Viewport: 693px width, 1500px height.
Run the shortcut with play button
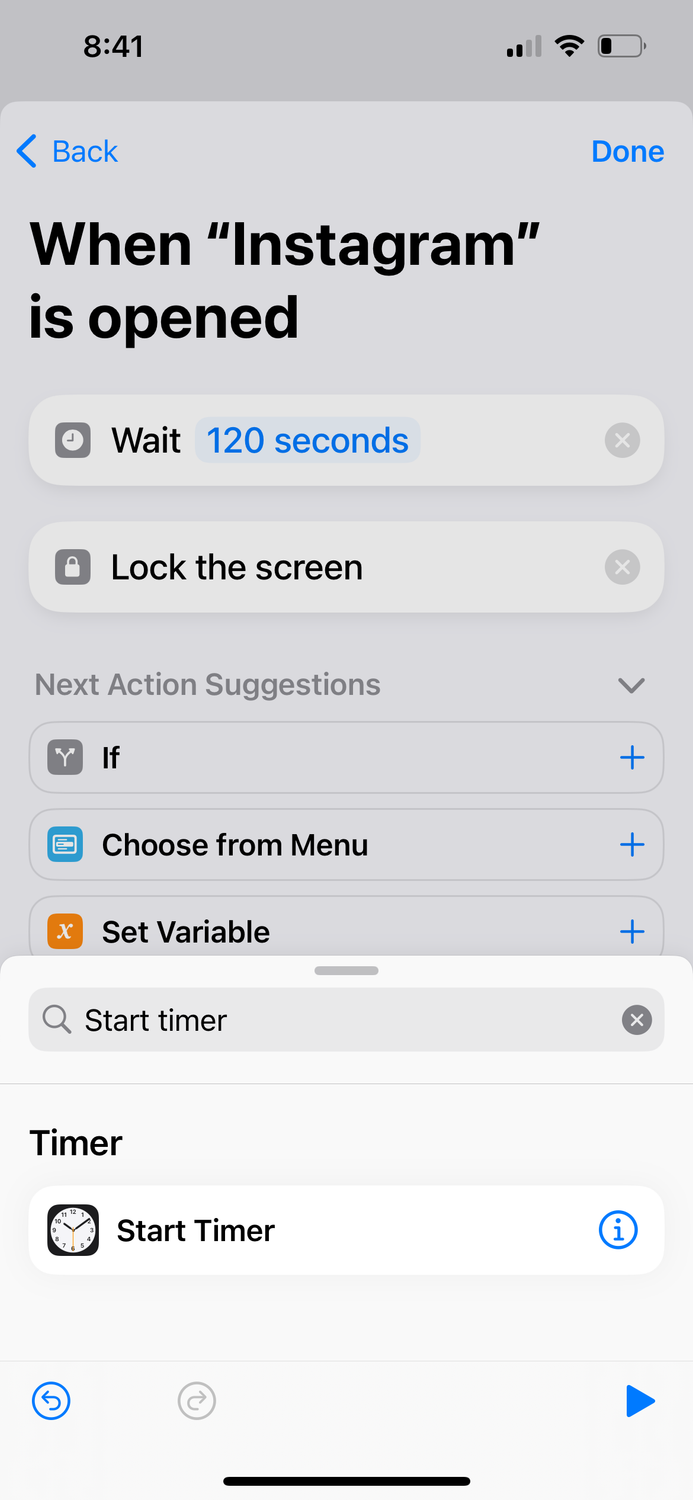tap(640, 1401)
